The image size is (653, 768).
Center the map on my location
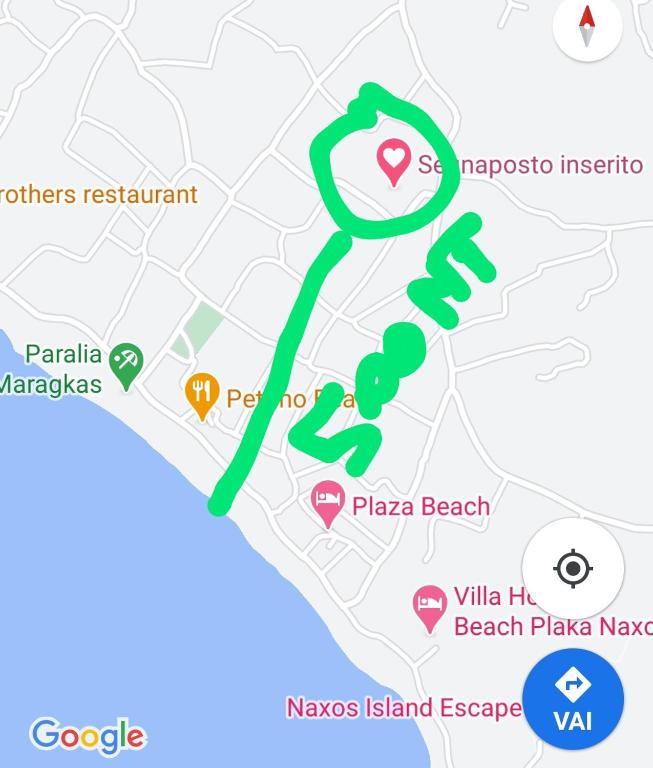[573, 569]
